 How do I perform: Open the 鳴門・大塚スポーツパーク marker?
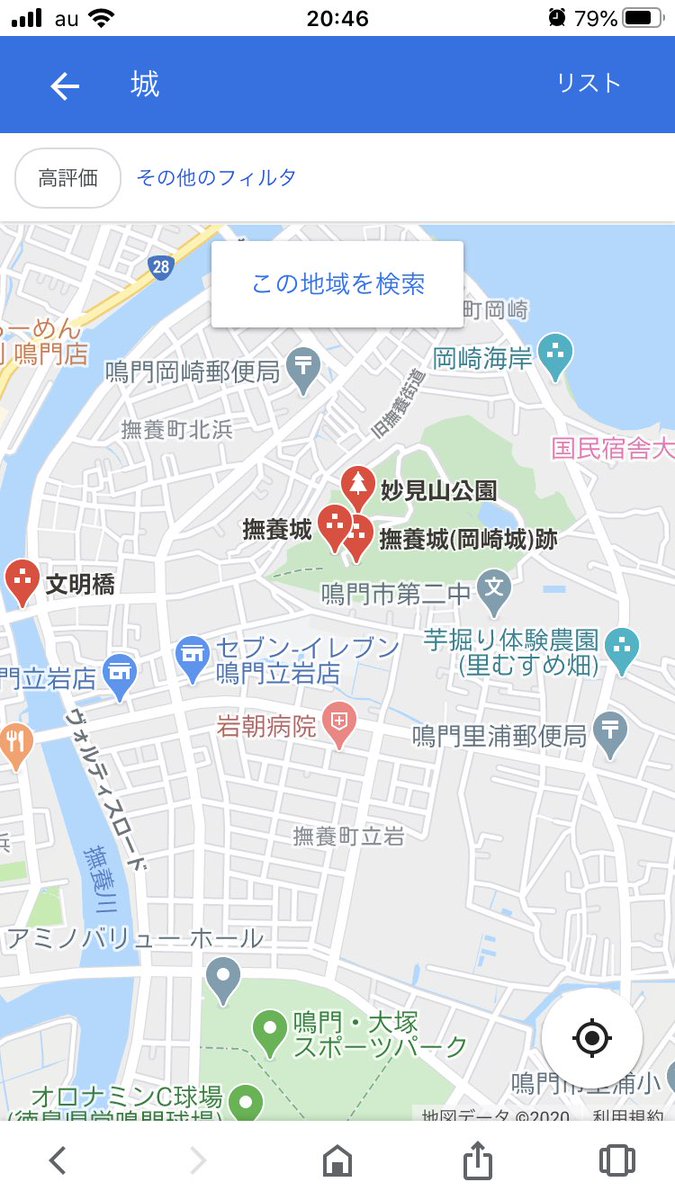[x=268, y=1030]
